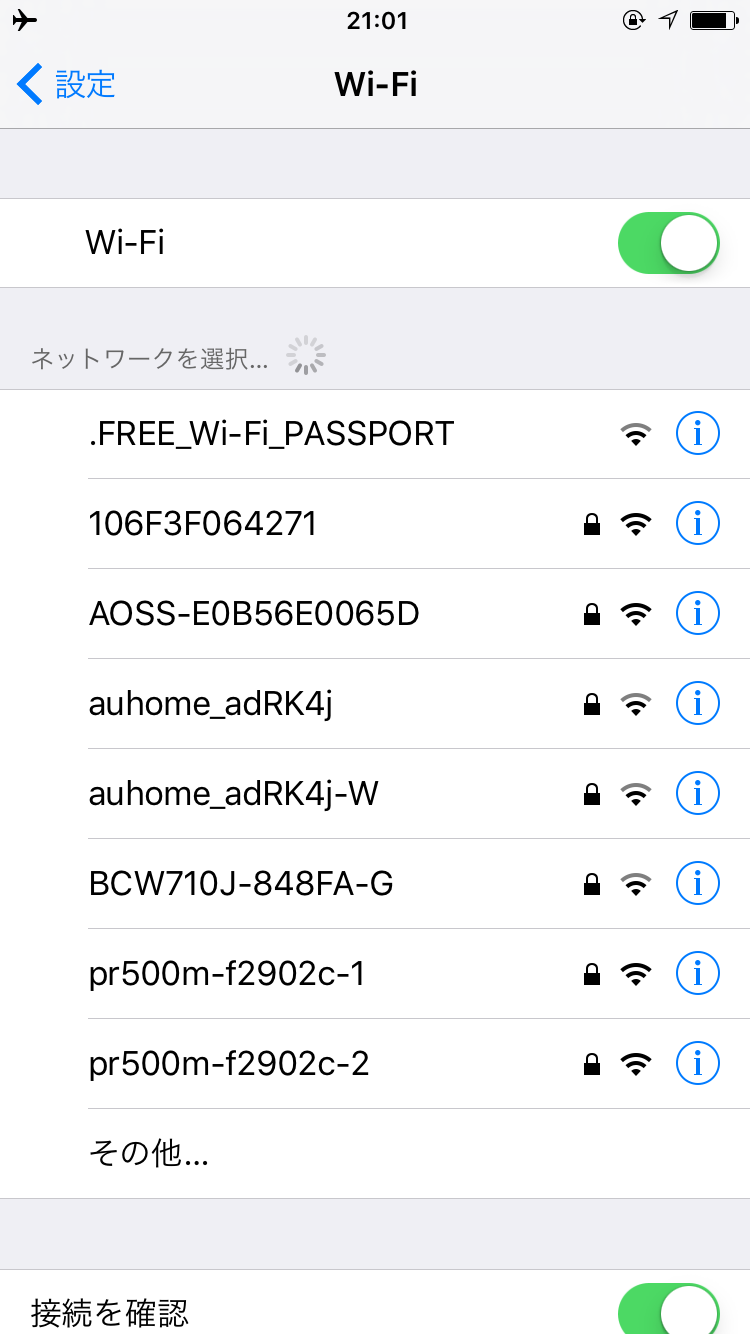750x1334 pixels.
Task: Join auhome_adRK4j-W network
Action: click(234, 794)
